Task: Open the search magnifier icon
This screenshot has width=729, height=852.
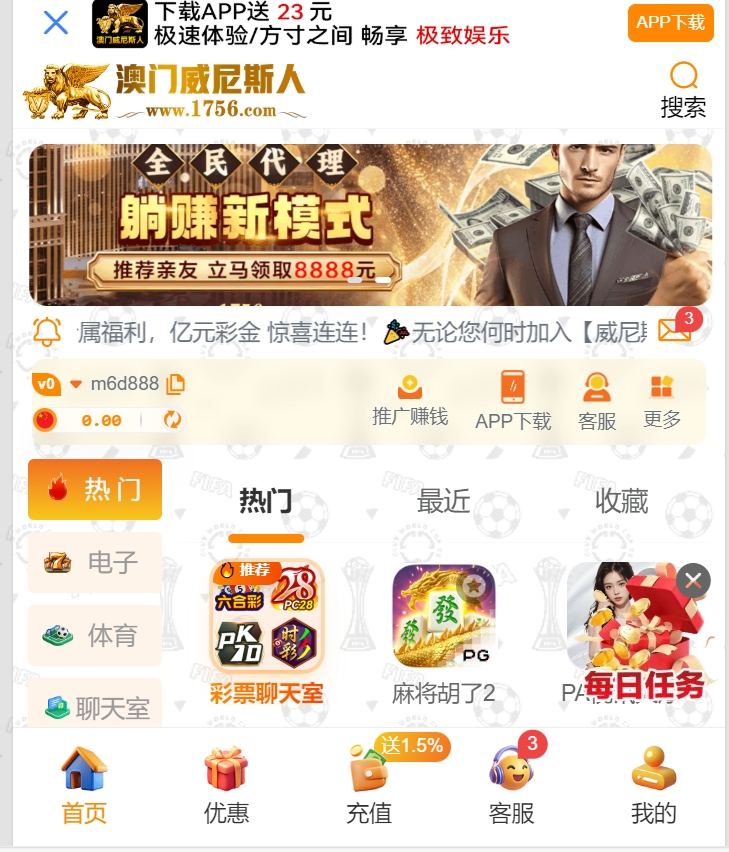Action: tap(683, 74)
